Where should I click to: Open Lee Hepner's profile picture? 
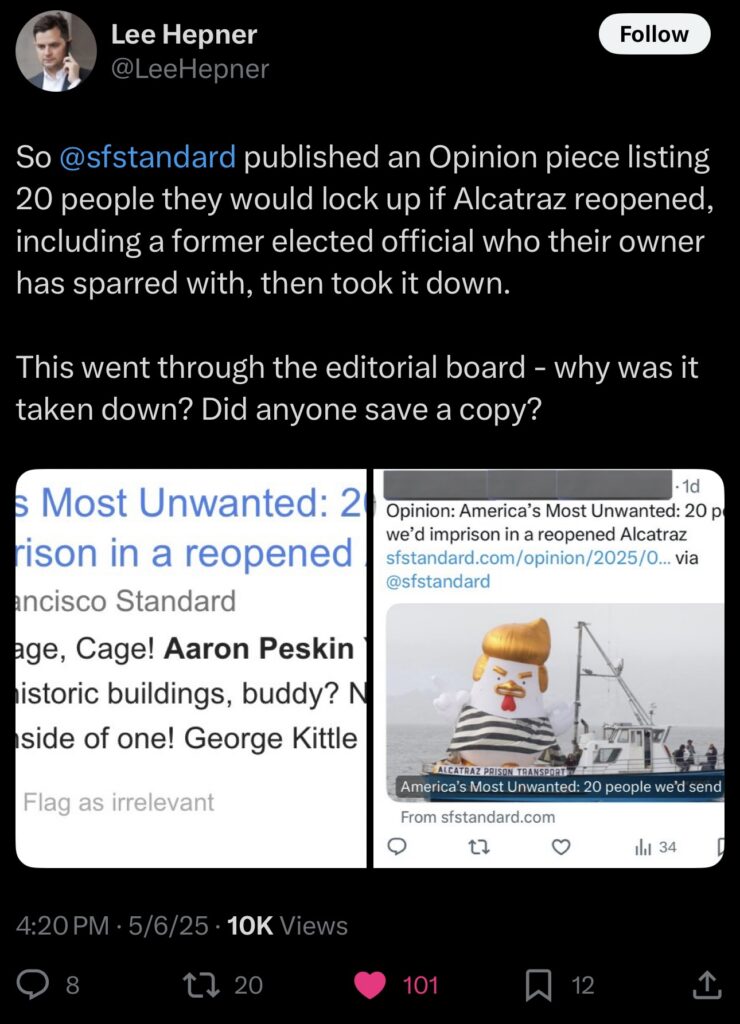click(x=56, y=51)
